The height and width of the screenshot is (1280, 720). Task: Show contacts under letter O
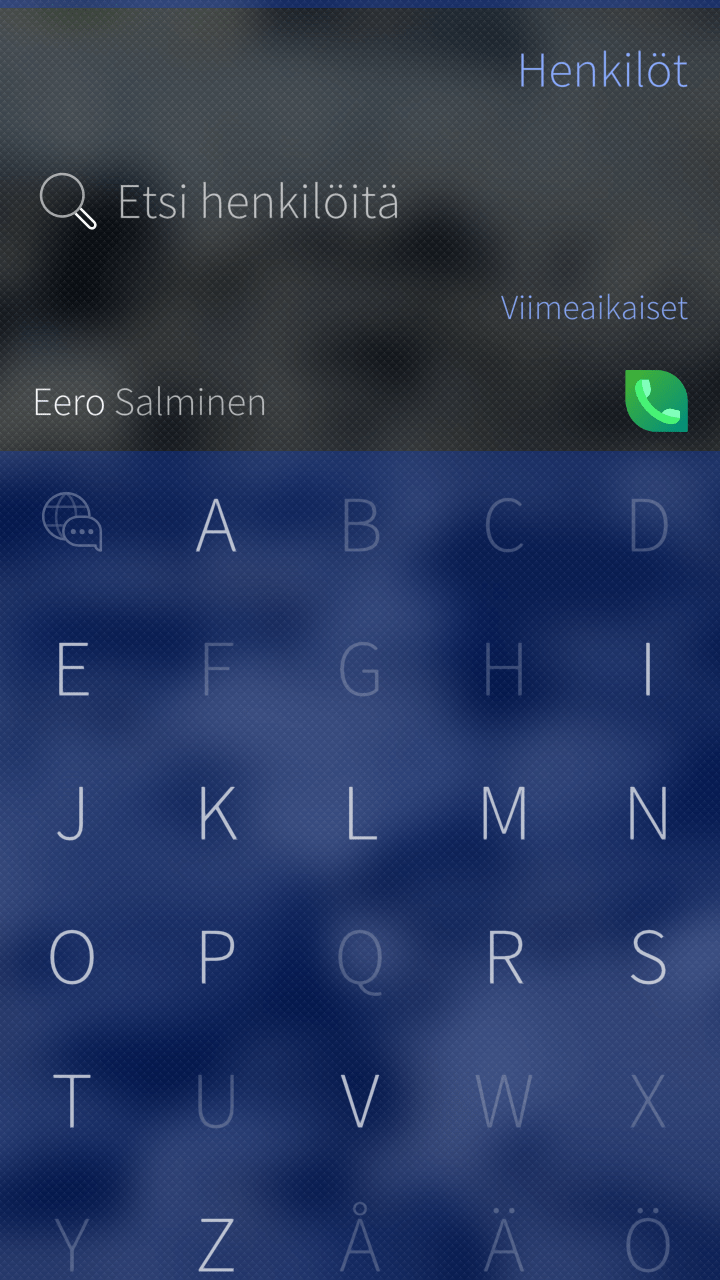[x=72, y=957]
